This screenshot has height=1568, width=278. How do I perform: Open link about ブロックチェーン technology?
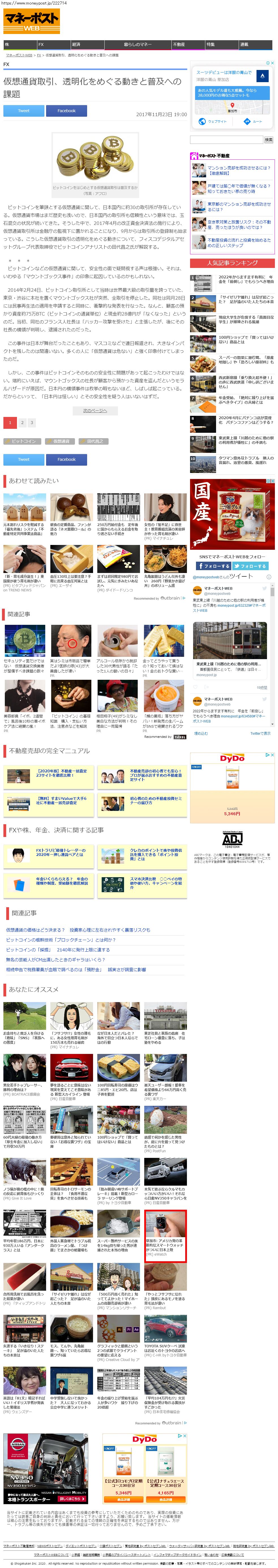click(x=61, y=940)
